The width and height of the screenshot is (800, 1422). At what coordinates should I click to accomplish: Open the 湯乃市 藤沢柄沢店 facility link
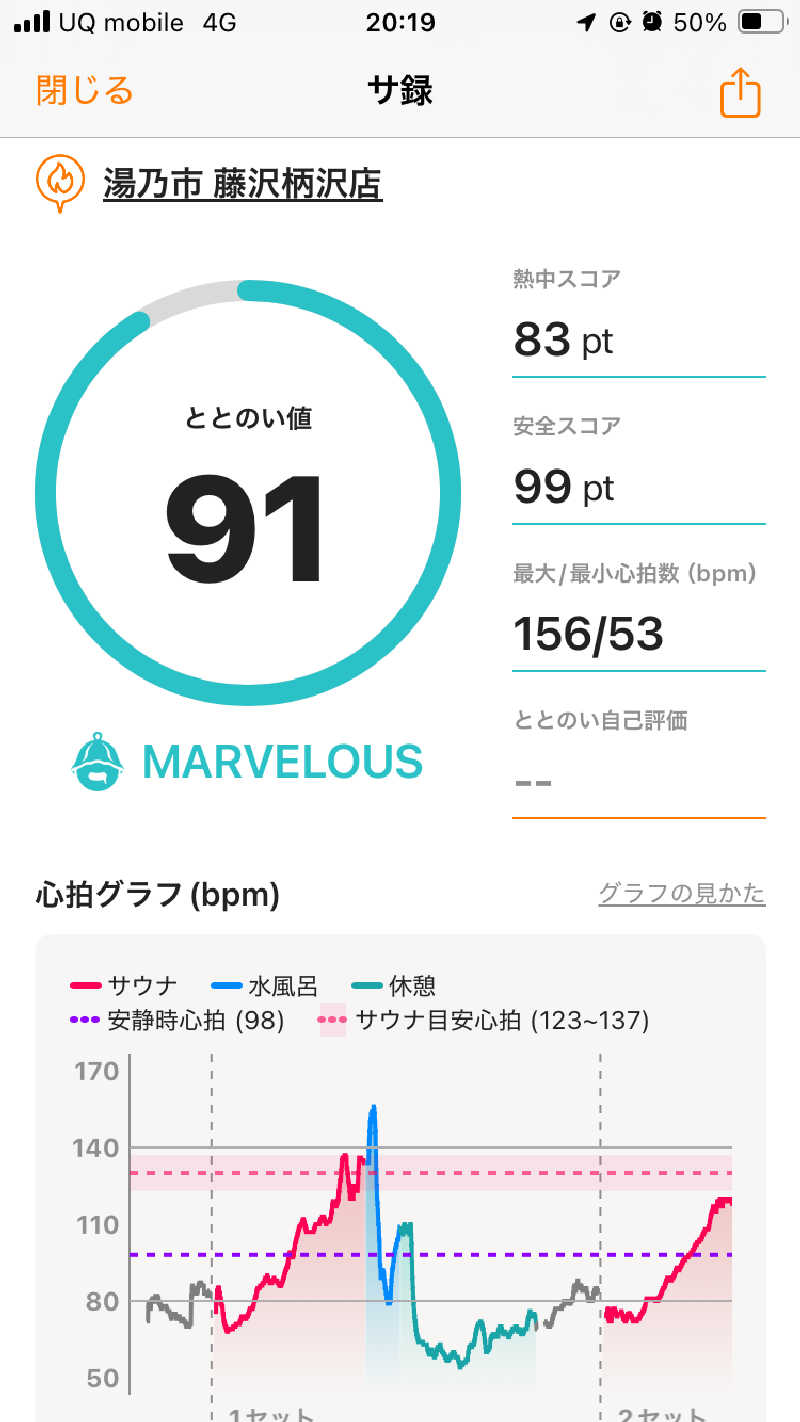pyautogui.click(x=242, y=184)
